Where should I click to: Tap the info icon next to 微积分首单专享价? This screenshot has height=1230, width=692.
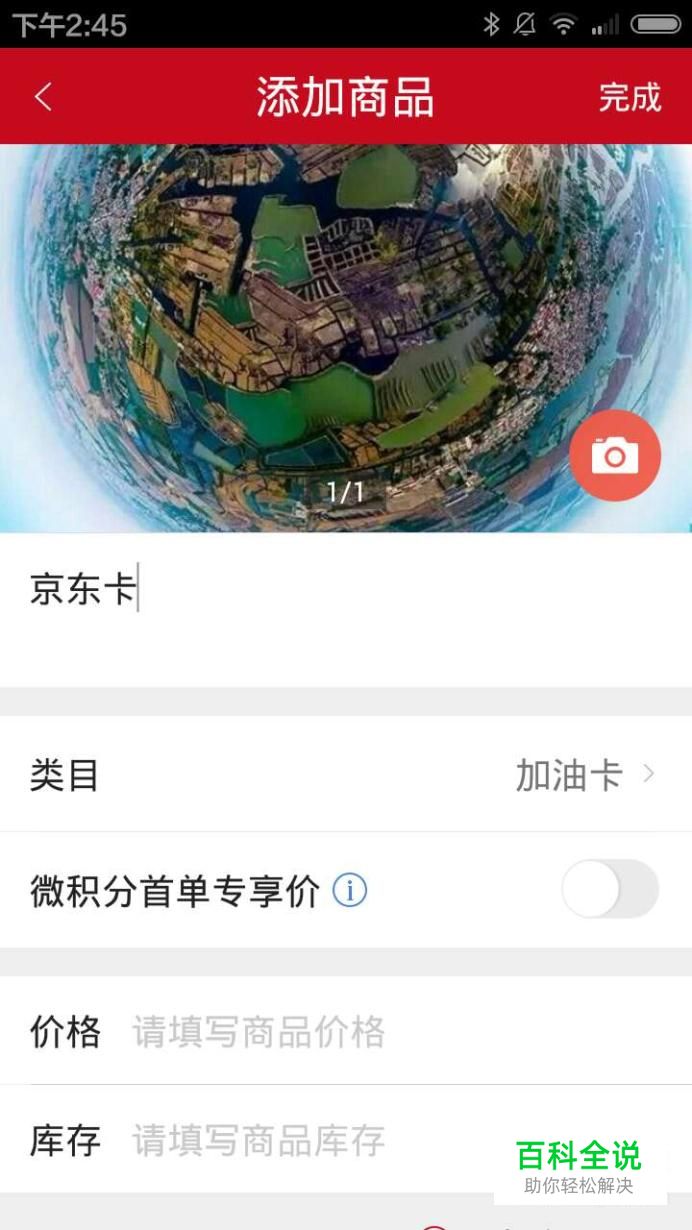click(x=349, y=890)
